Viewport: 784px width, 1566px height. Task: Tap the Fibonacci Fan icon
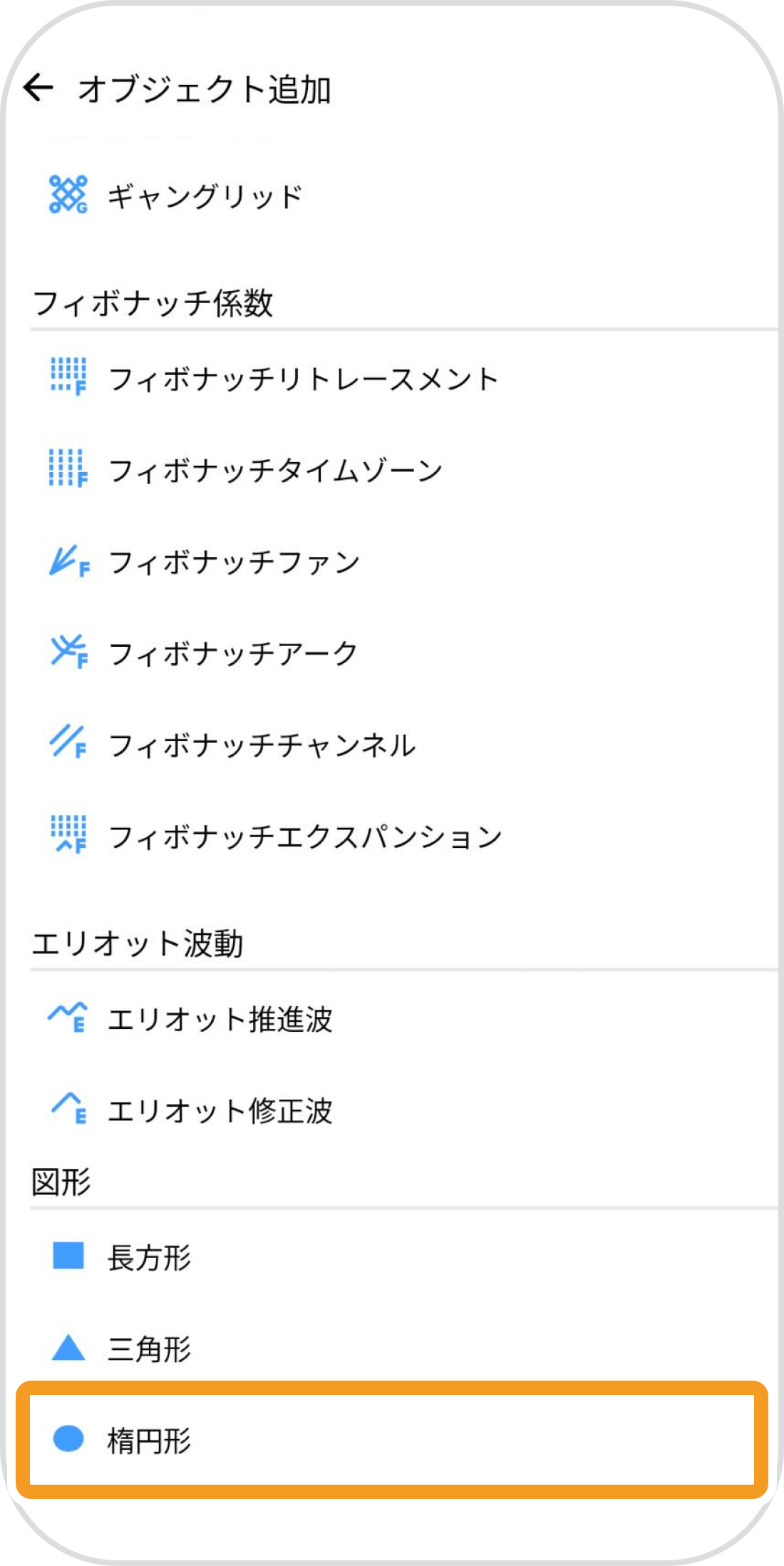[x=68, y=561]
